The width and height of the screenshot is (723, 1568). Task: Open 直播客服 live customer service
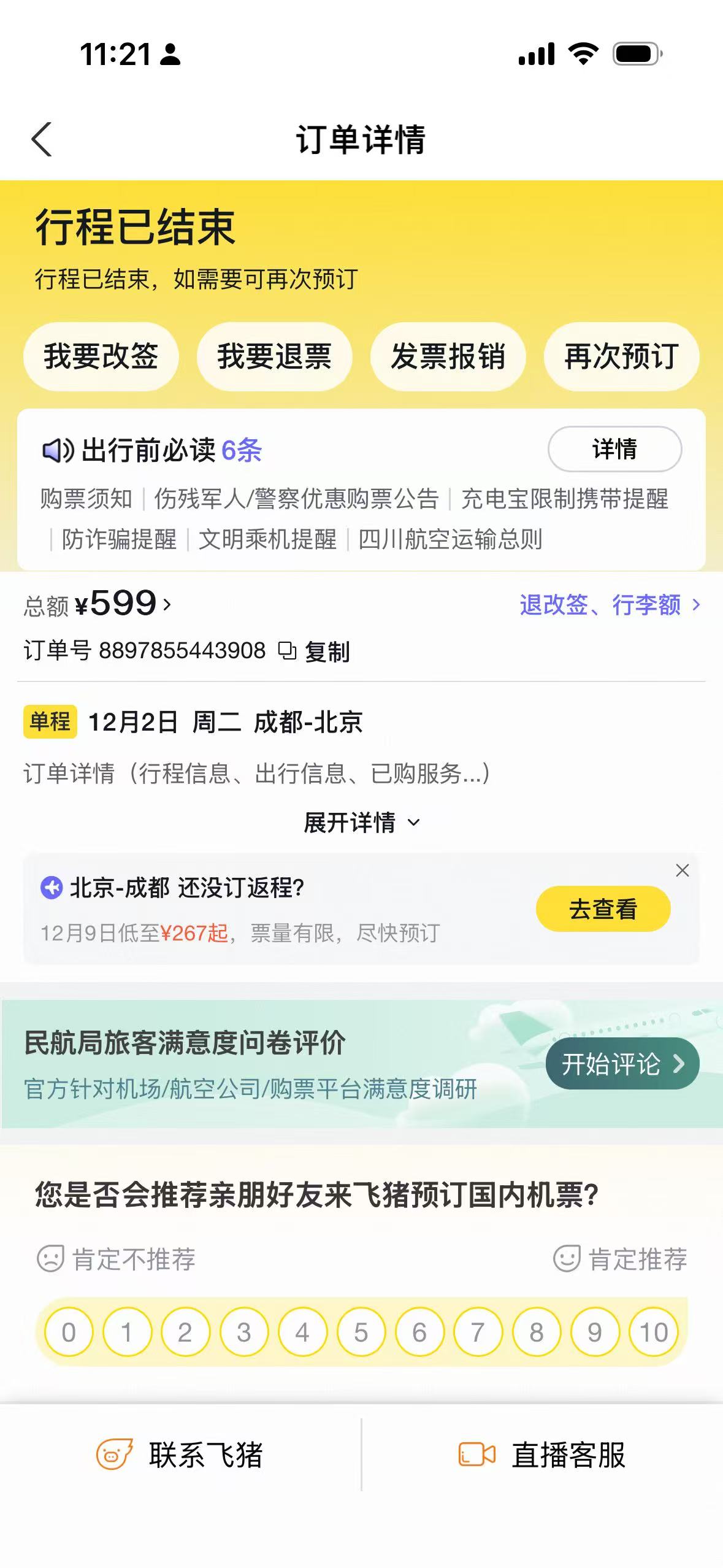pyautogui.click(x=542, y=1455)
